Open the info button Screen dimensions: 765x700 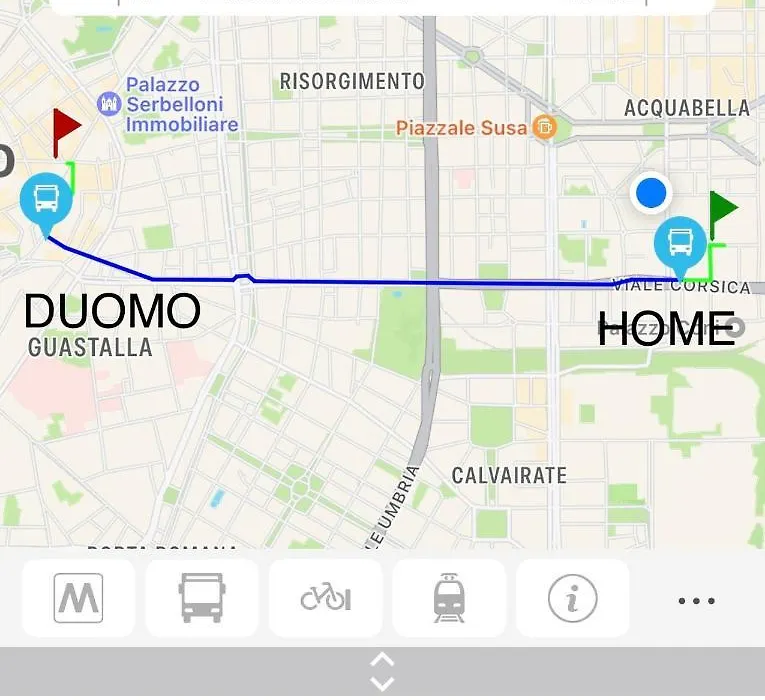click(x=573, y=599)
